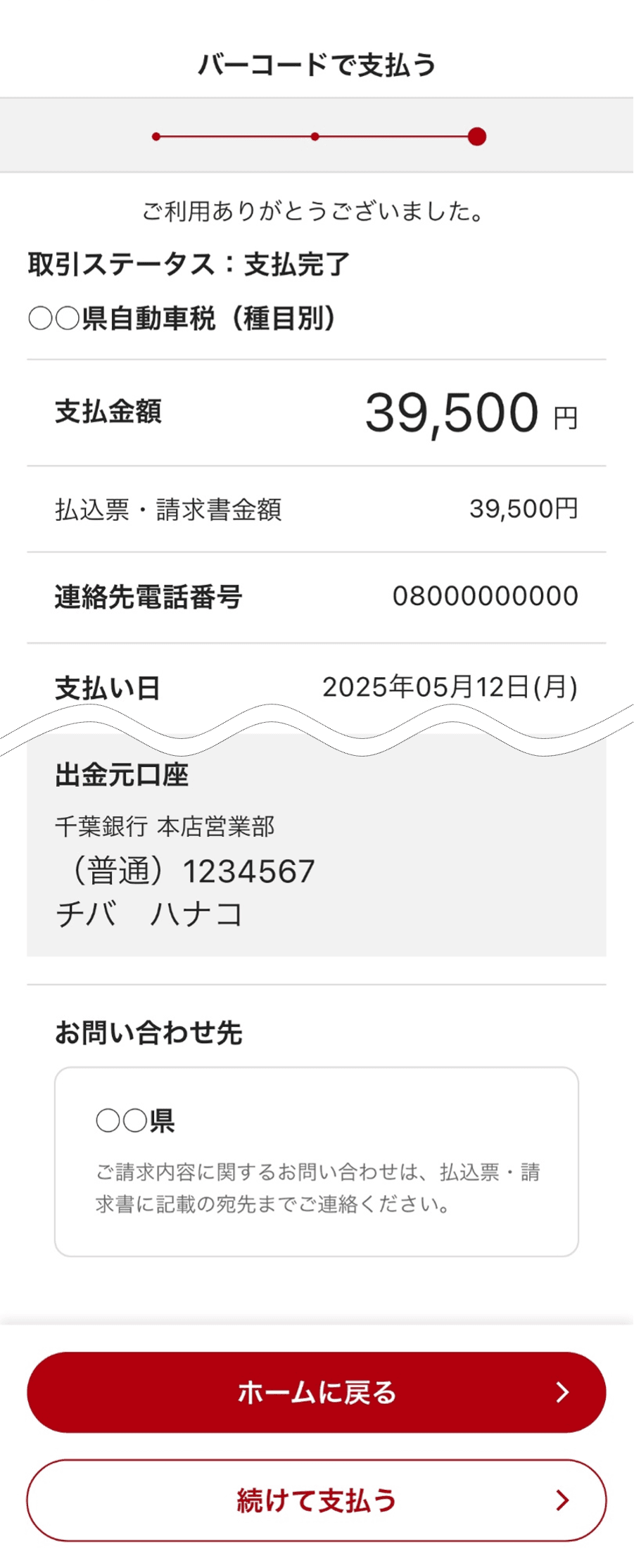Tap ホームに戻る to return home
The image size is (634, 1568).
click(317, 1392)
